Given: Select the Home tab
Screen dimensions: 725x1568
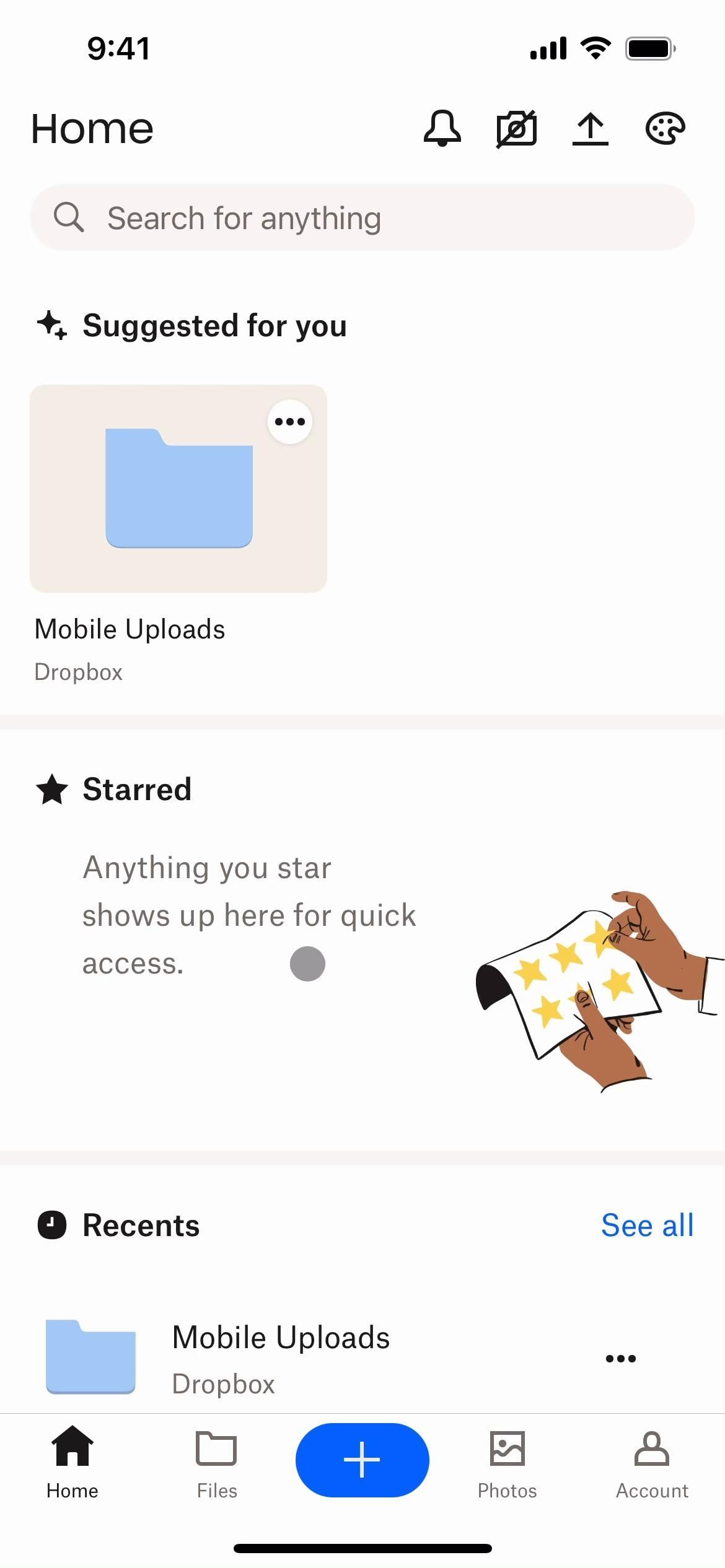Looking at the screenshot, I should point(72,1464).
